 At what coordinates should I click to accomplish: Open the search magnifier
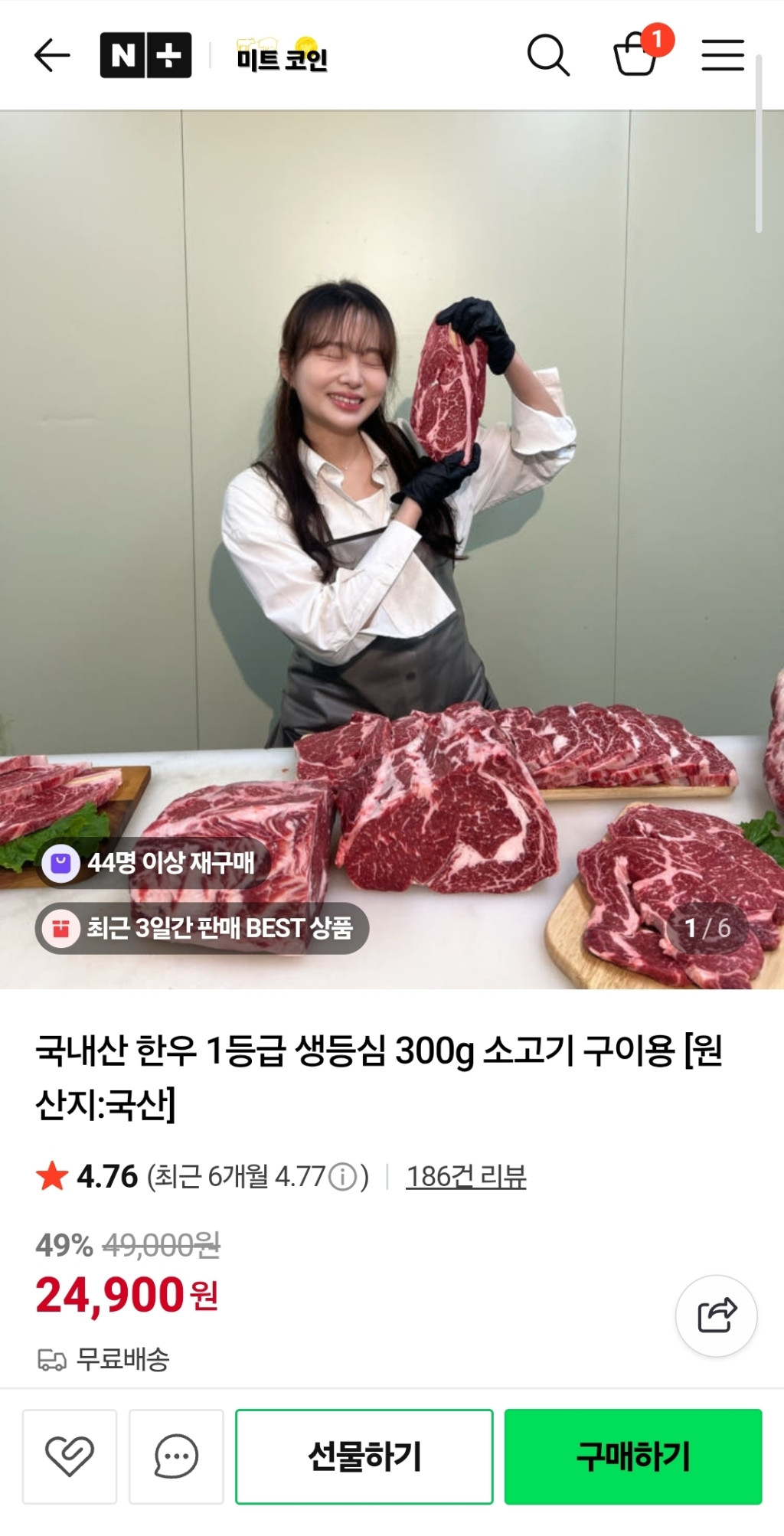(548, 55)
